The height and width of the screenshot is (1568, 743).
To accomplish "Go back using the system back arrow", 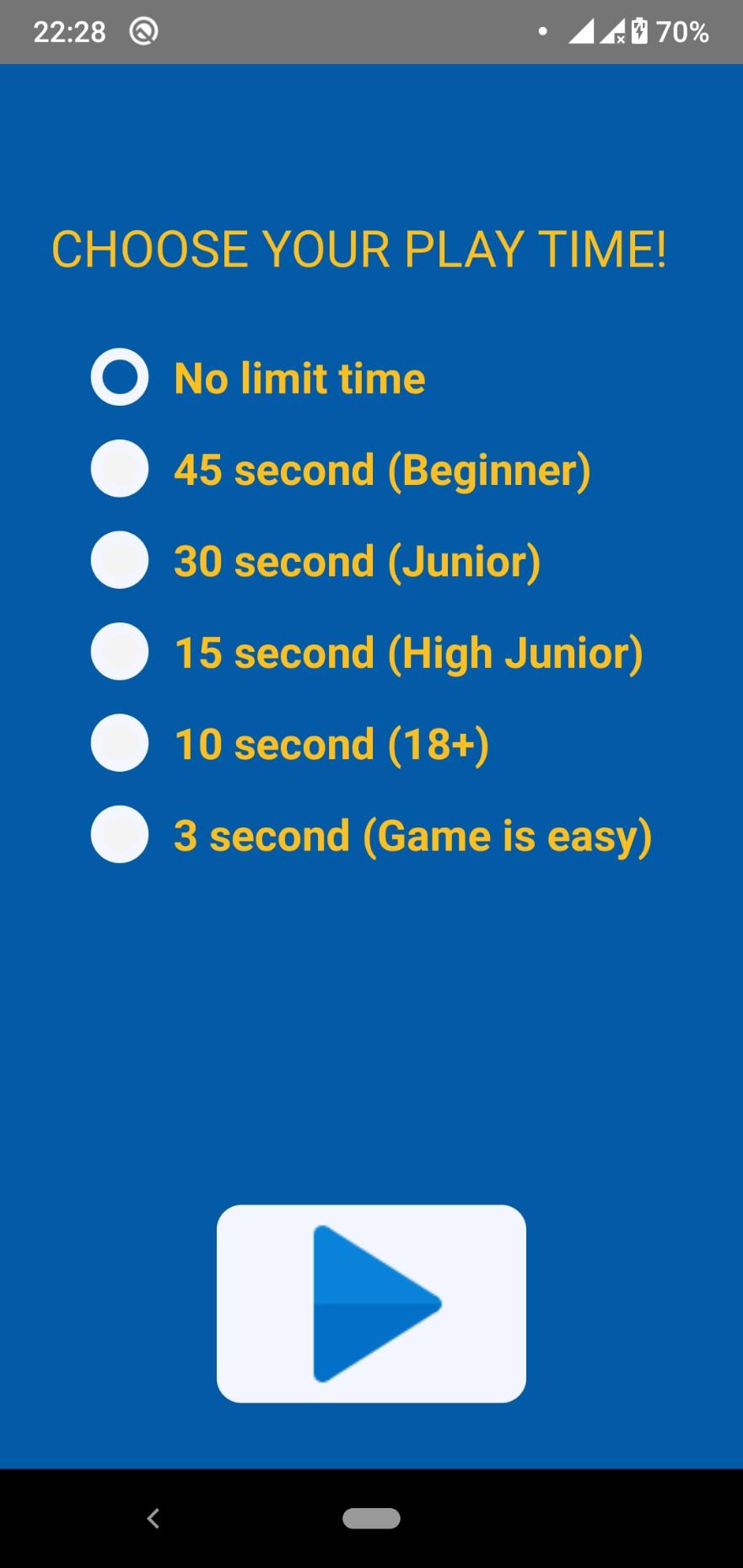I will coord(153,1518).
